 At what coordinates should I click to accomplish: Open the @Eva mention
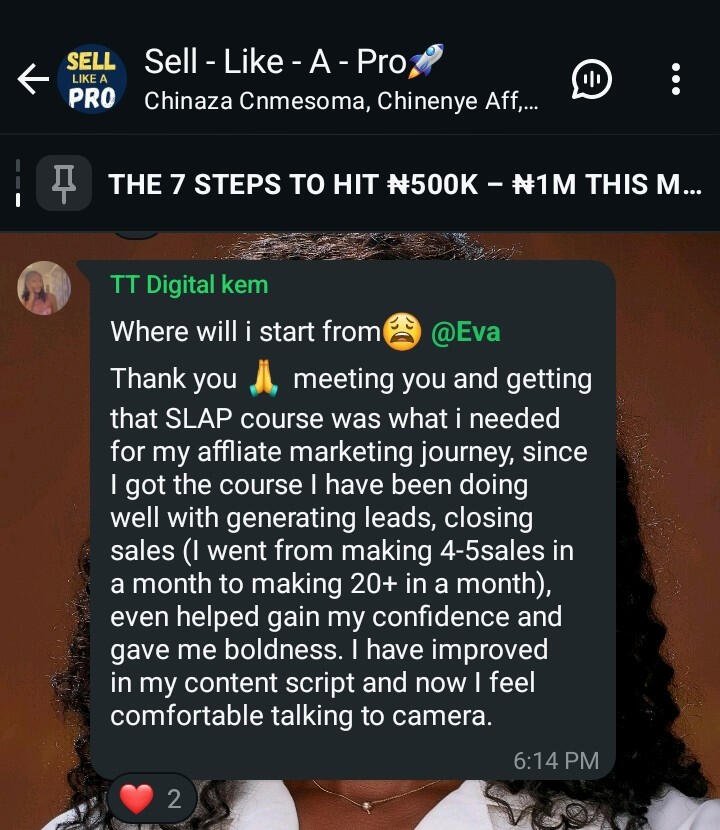pos(465,332)
